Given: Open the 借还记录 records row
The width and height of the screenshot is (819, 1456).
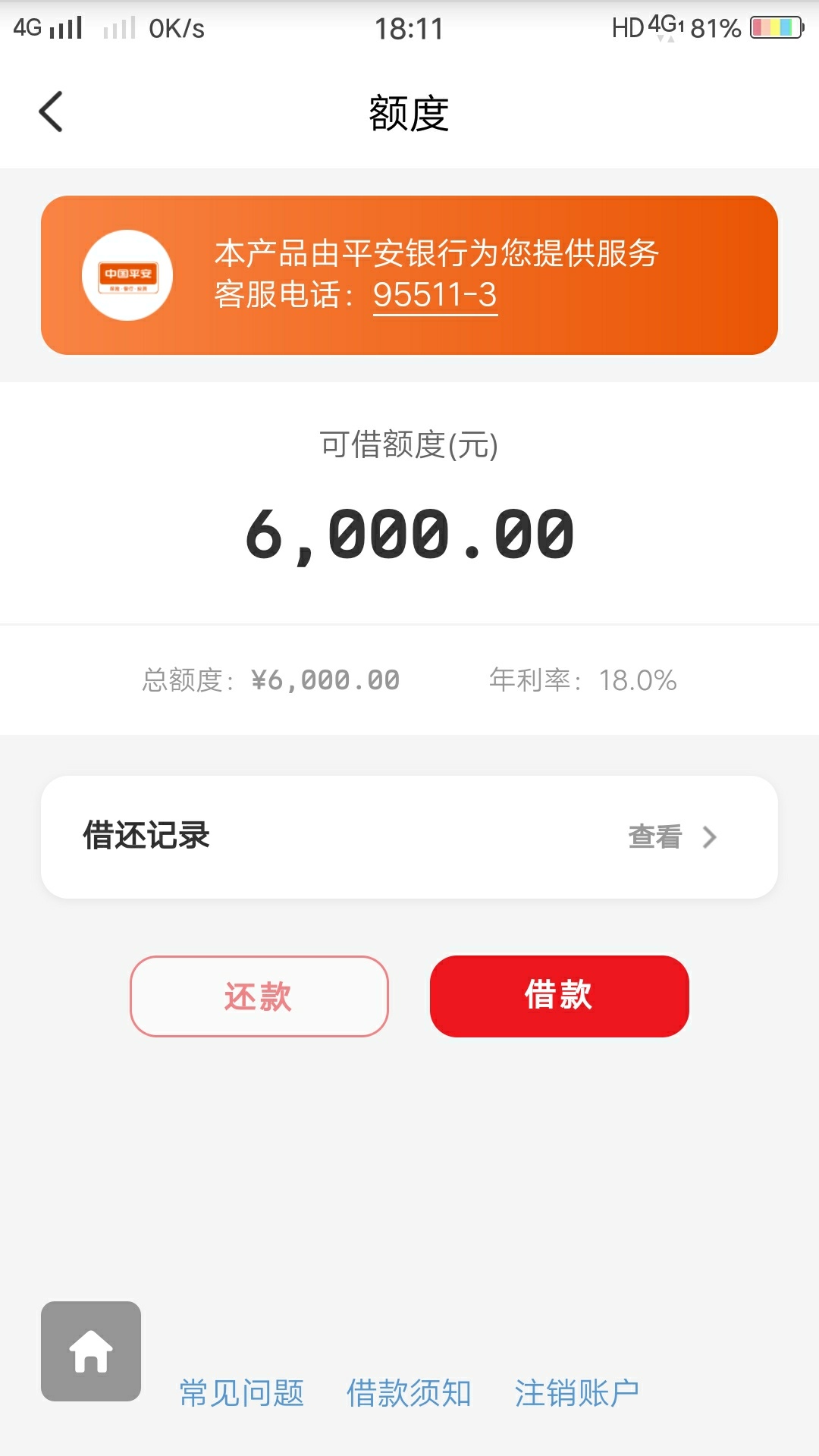Looking at the screenshot, I should pos(409,837).
